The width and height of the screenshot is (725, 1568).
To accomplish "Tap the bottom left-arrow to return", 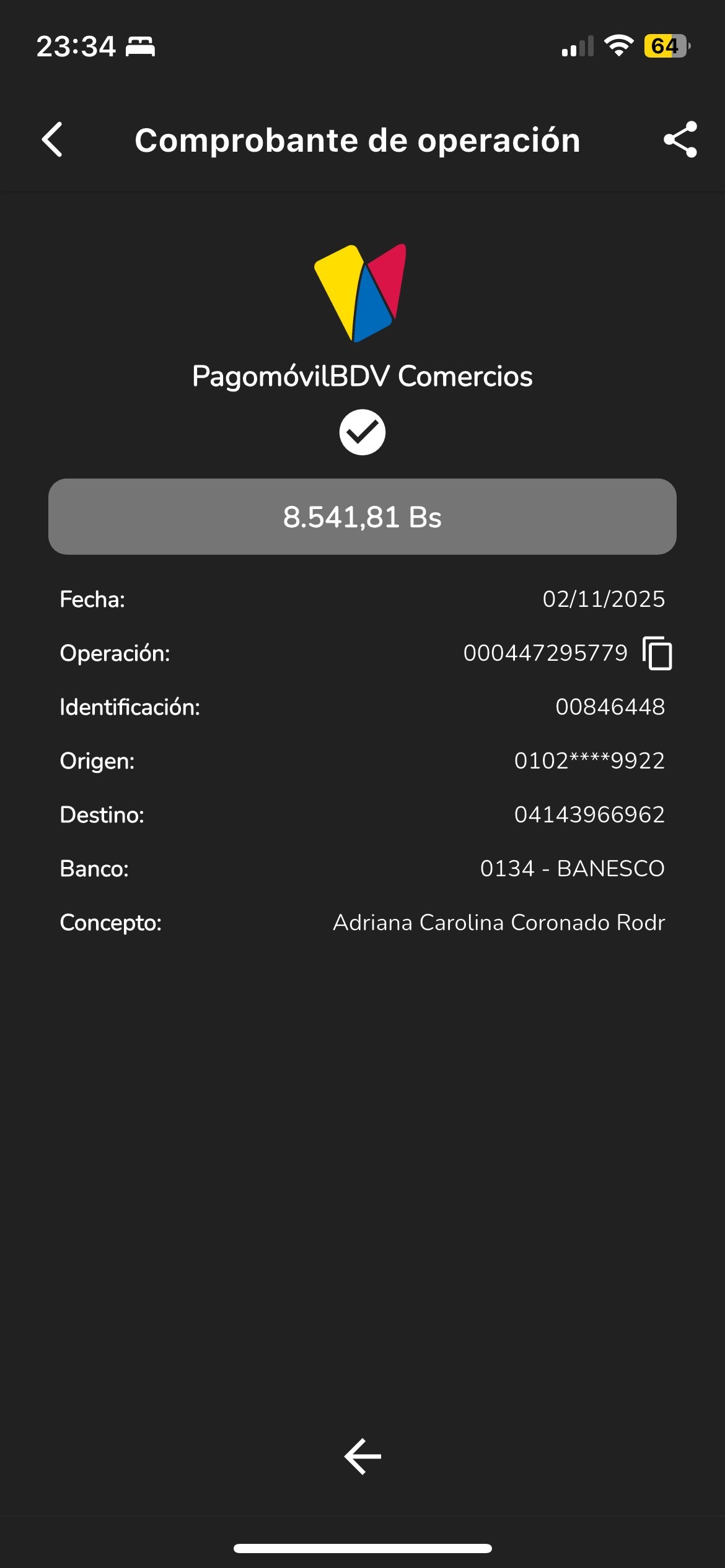I will coord(362,1457).
